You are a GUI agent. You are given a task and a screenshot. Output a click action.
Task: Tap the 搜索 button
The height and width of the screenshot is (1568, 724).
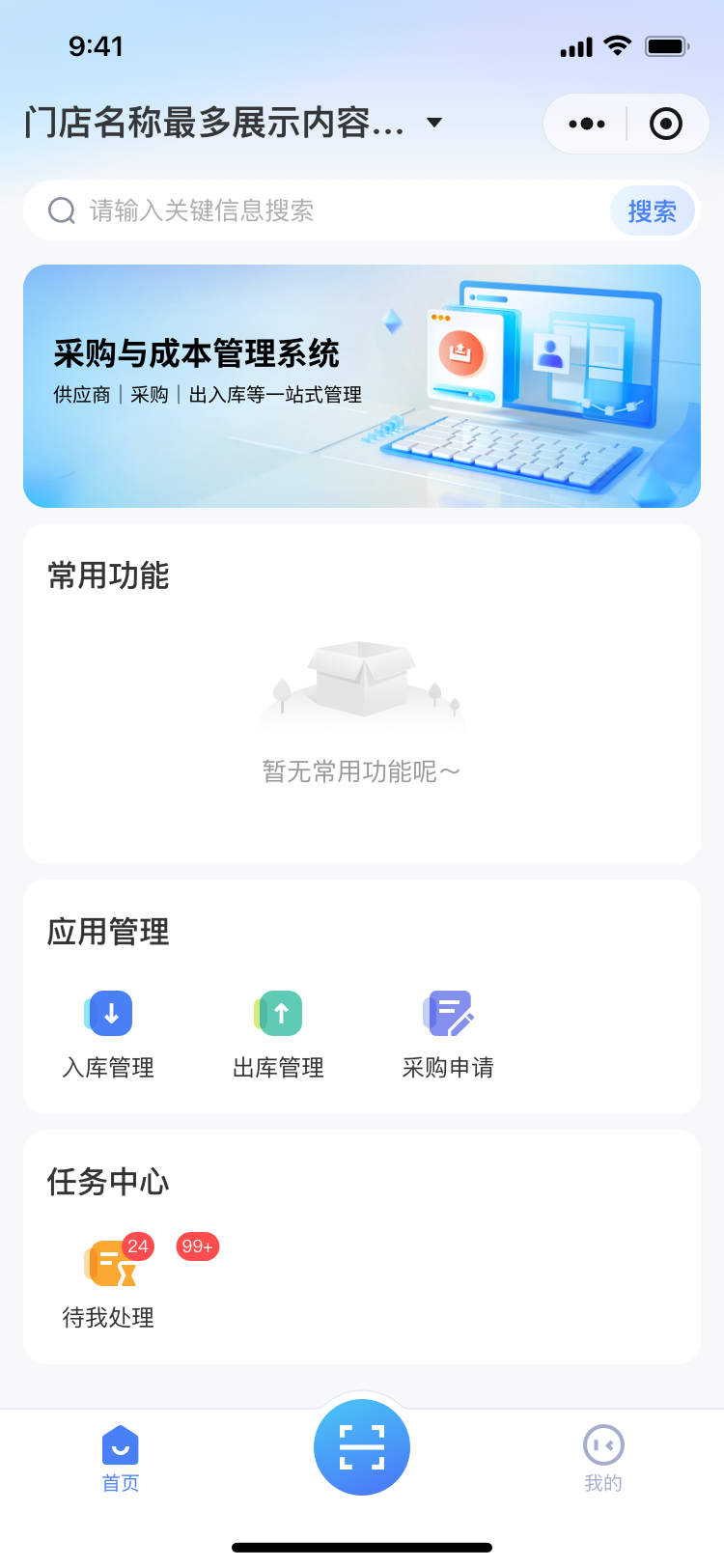pyautogui.click(x=653, y=210)
